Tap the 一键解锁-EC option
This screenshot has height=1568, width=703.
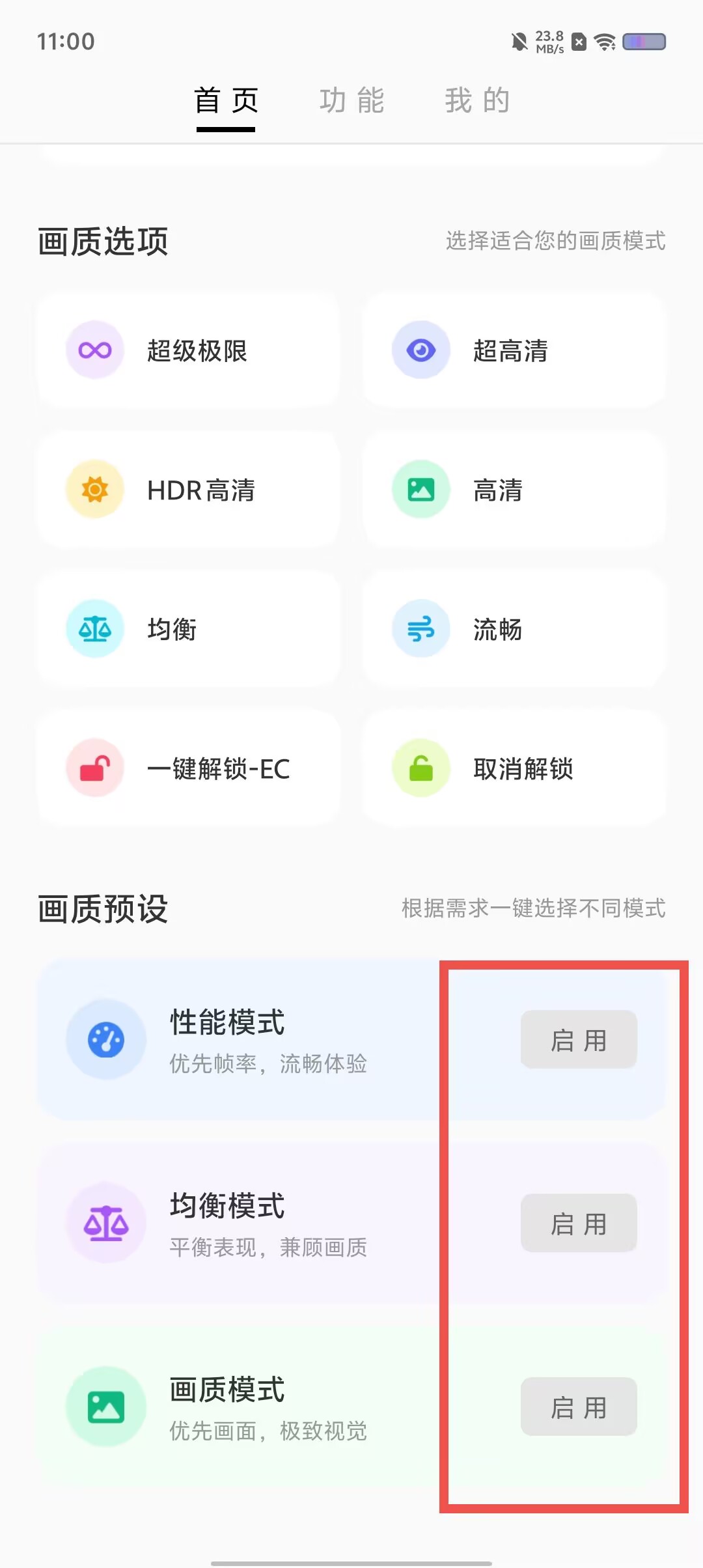coord(189,768)
